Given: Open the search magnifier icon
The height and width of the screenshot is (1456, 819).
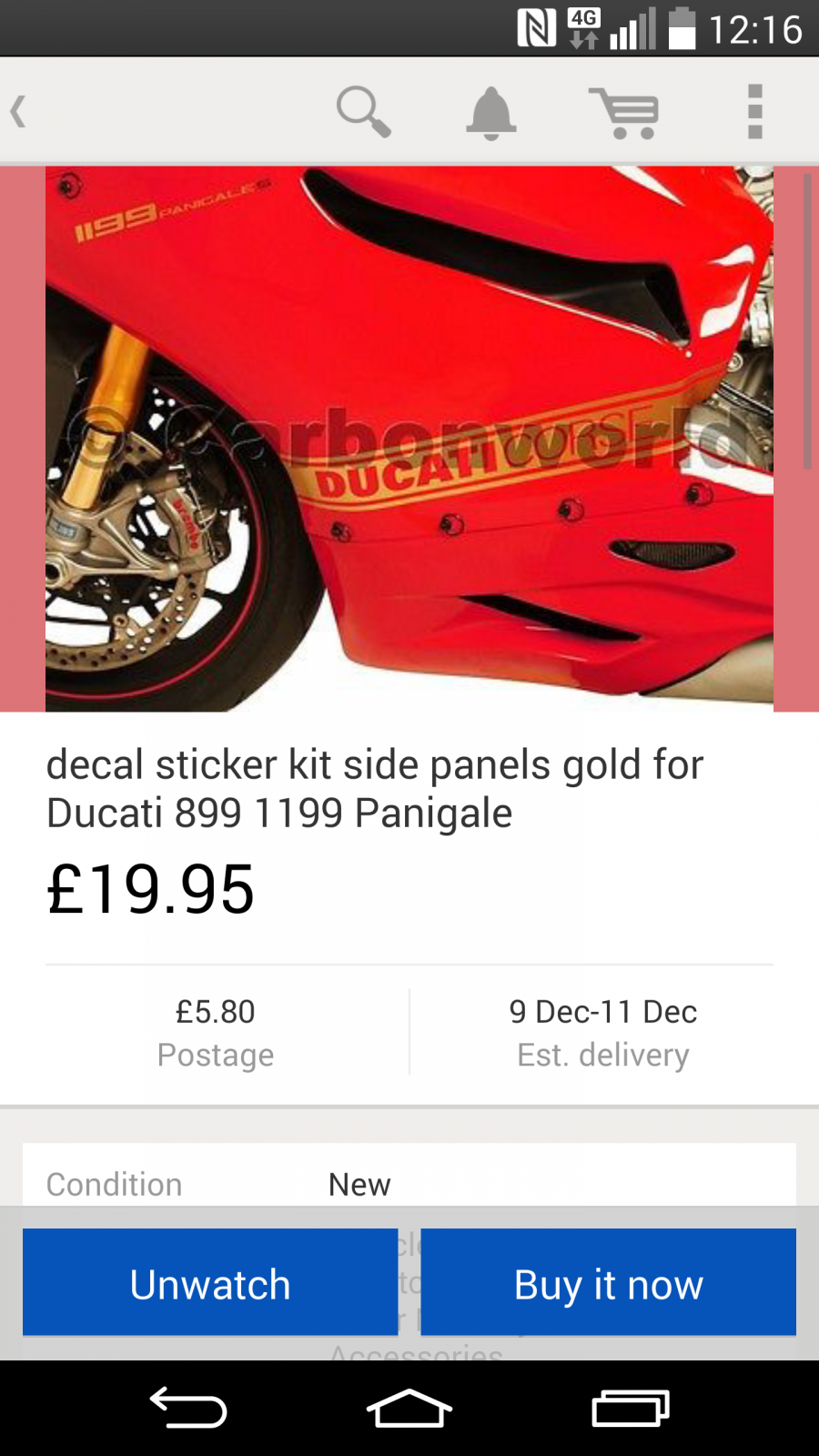Looking at the screenshot, I should pyautogui.click(x=363, y=112).
